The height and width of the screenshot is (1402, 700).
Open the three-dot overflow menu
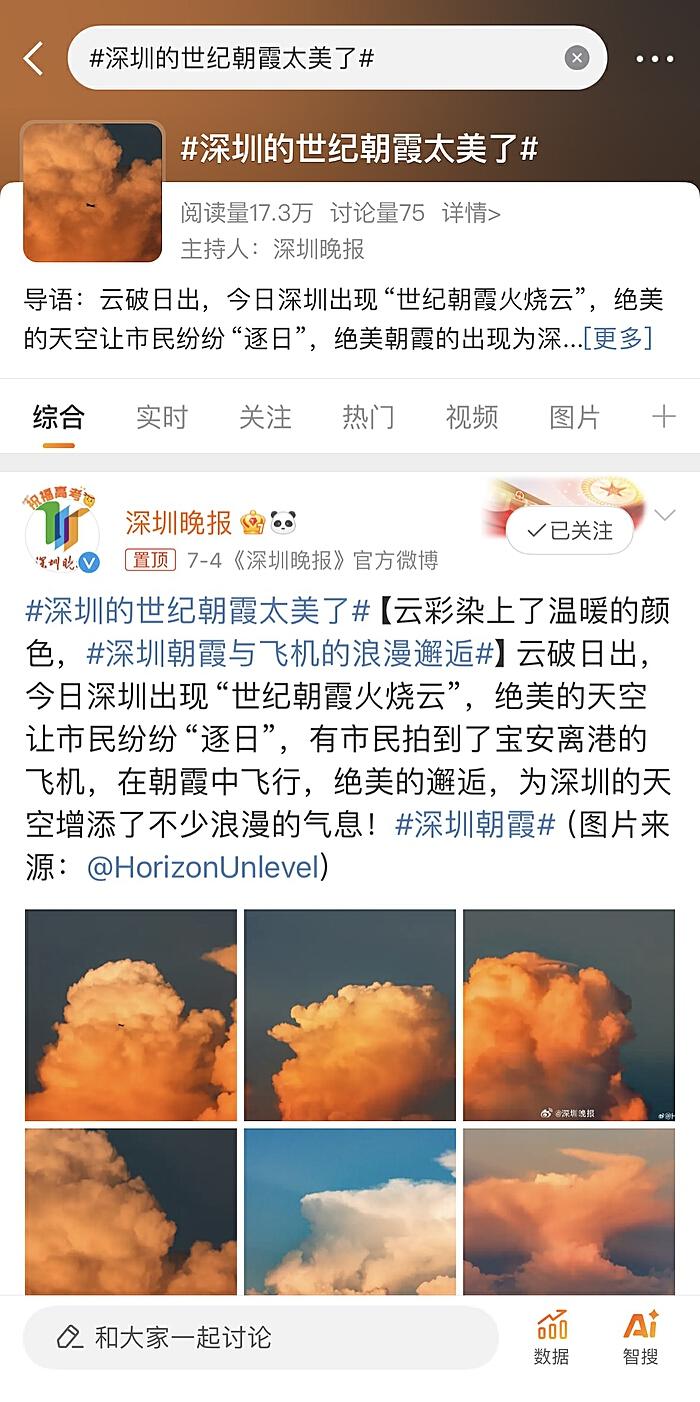[x=655, y=59]
